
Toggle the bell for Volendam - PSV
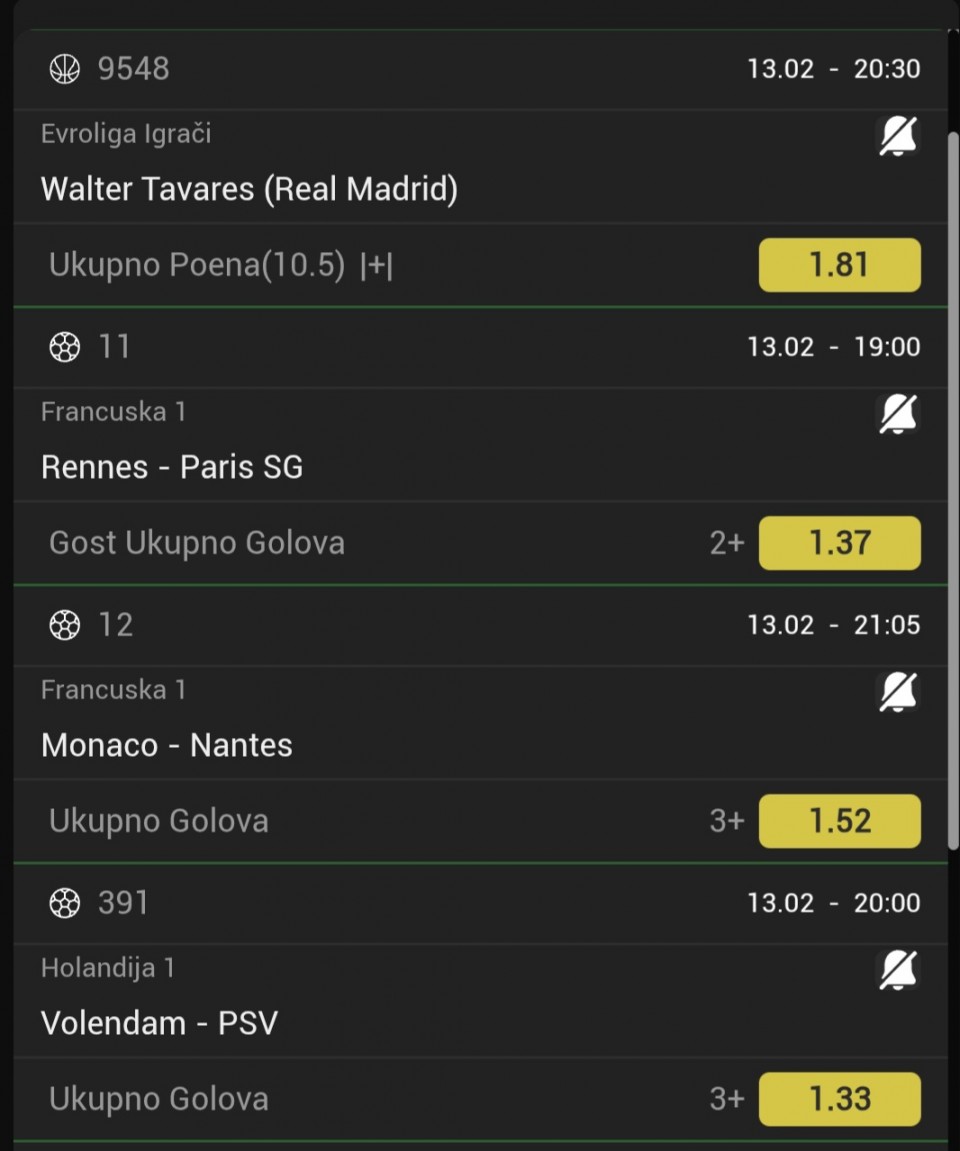coord(897,970)
